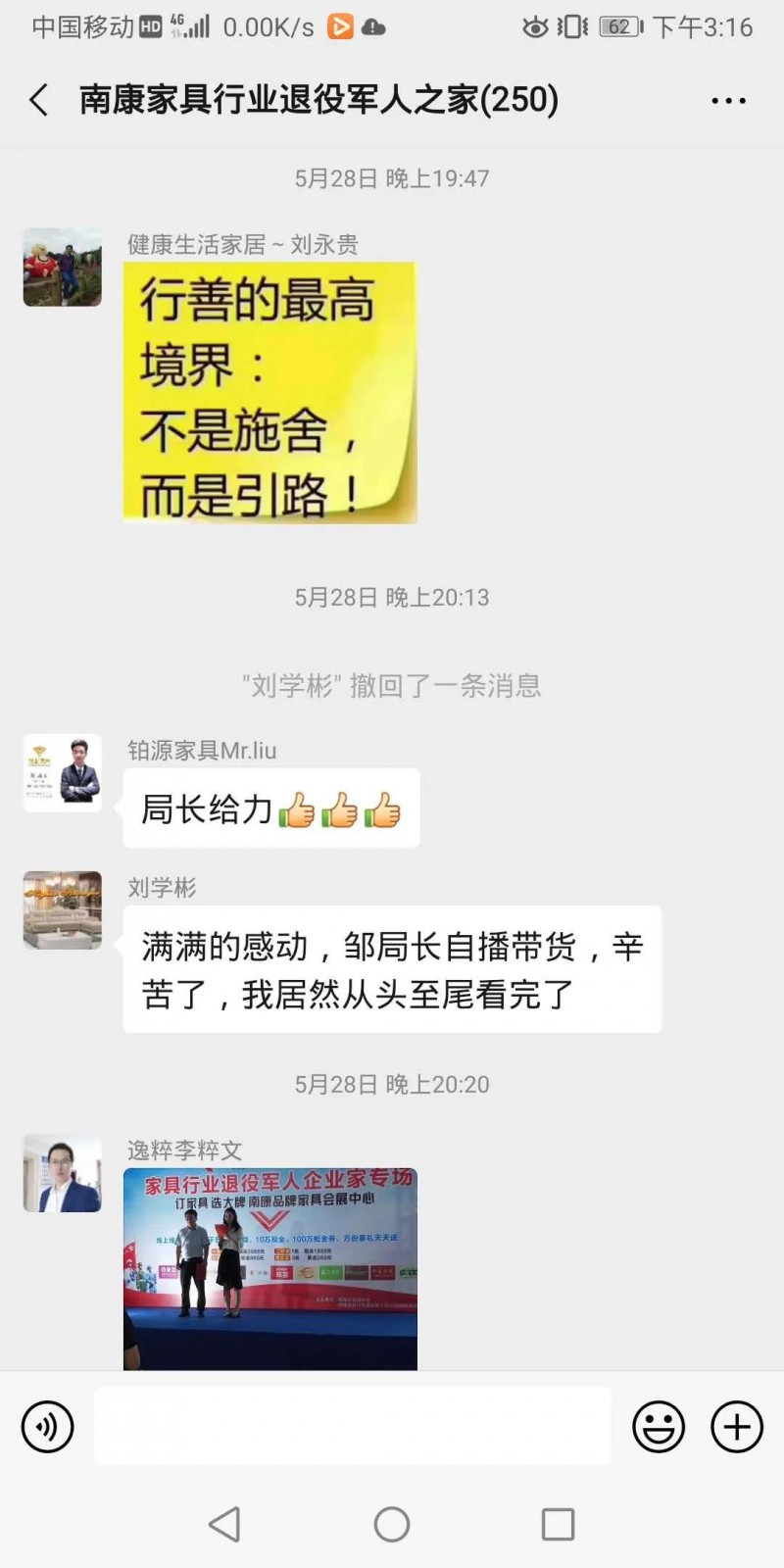Select 刘学彬's 满满的感动 message bubble
Viewport: 784px width, 1568px height.
point(391,968)
